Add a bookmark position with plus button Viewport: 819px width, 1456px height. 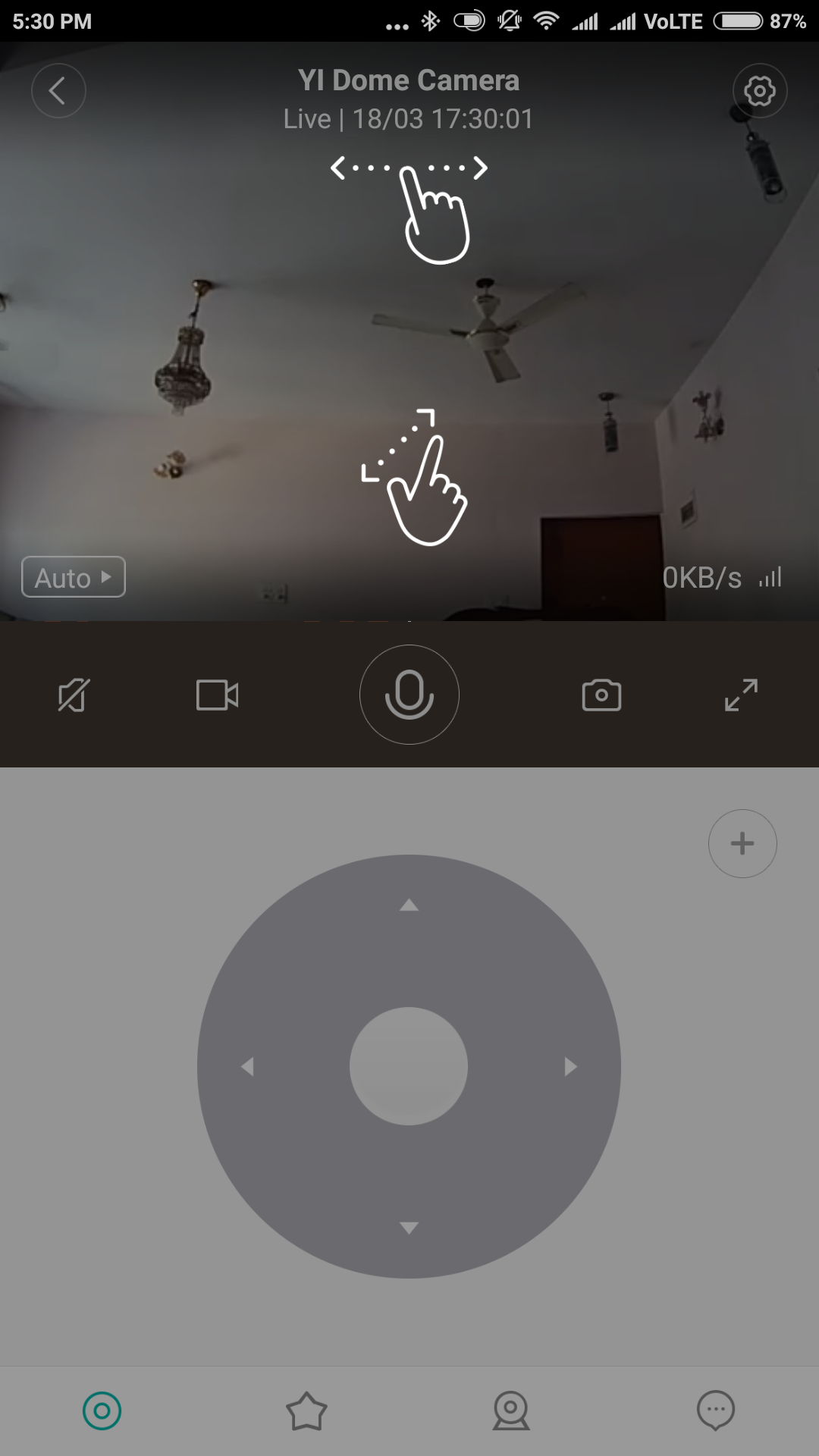[x=742, y=843]
